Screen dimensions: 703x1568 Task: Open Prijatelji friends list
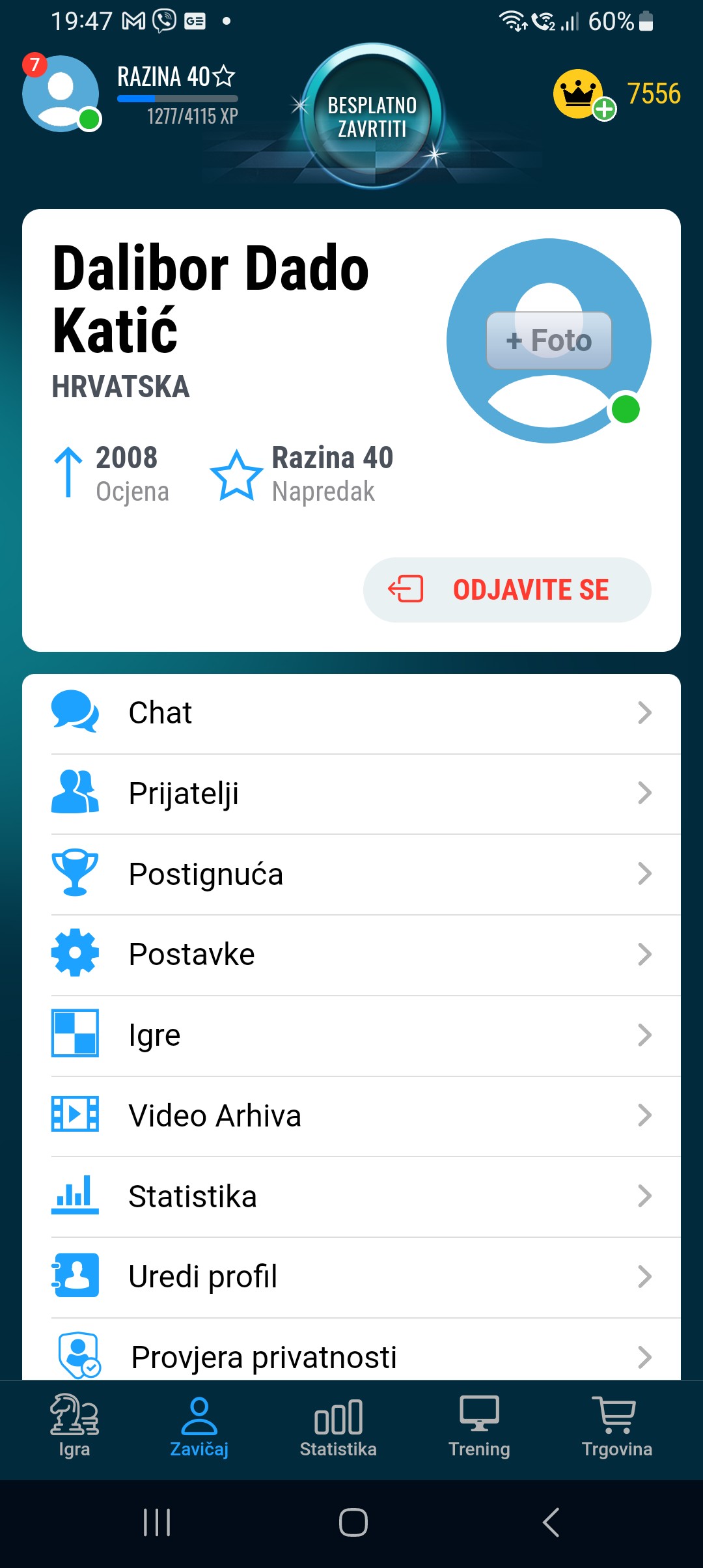click(351, 794)
